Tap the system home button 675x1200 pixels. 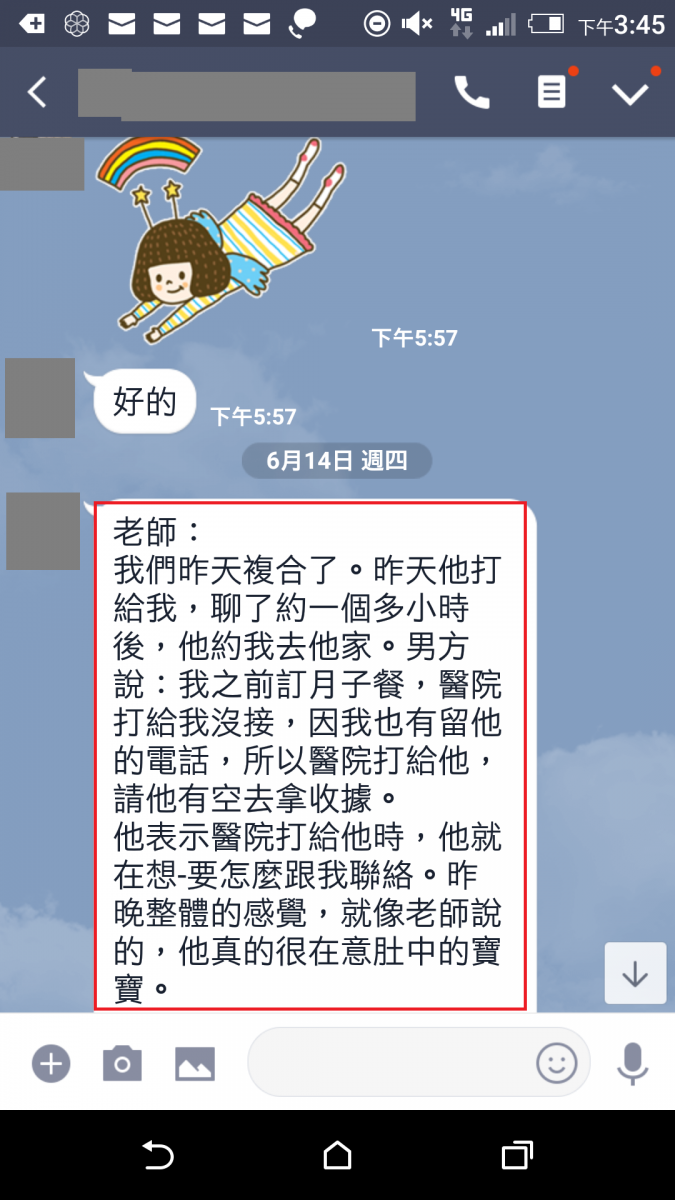coord(338,1156)
